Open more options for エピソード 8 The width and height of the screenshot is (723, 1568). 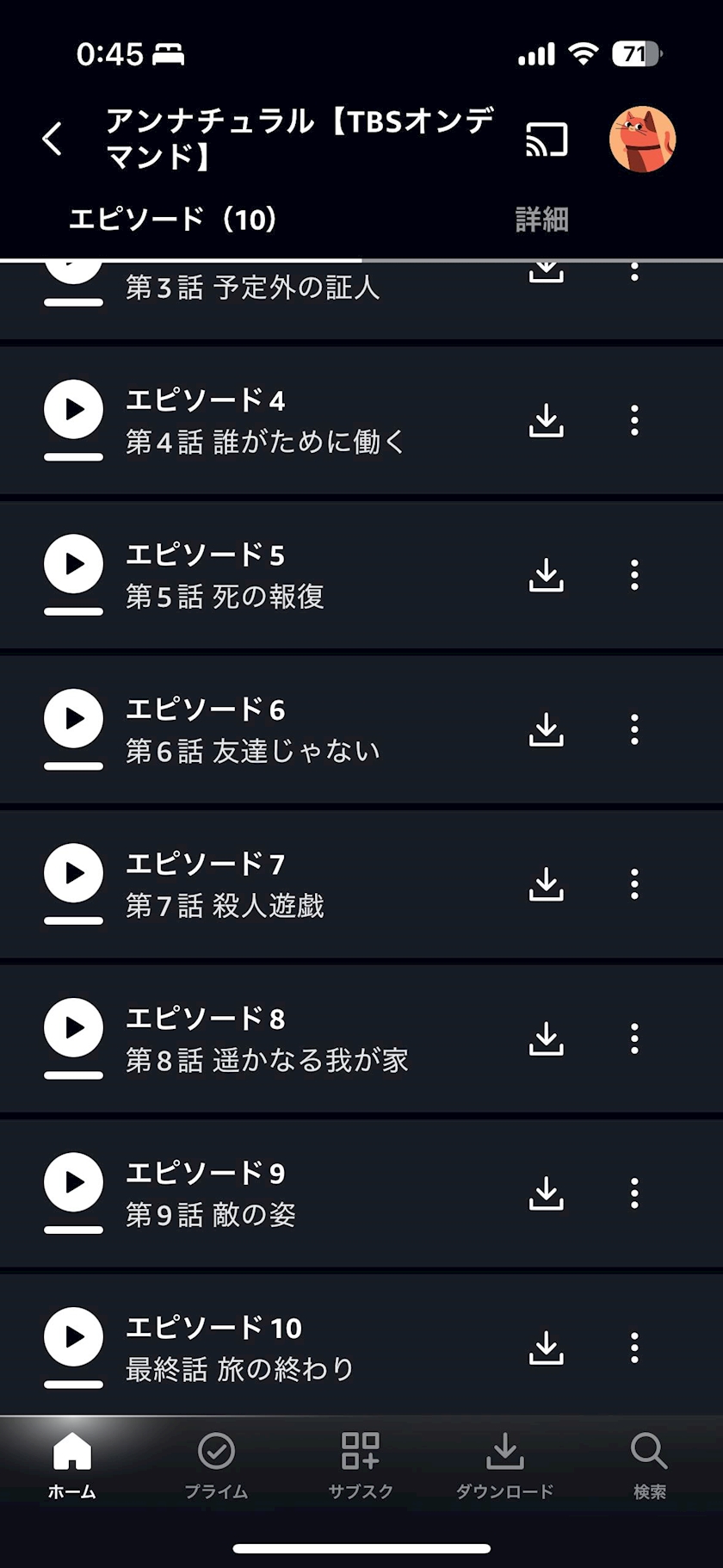[634, 1038]
